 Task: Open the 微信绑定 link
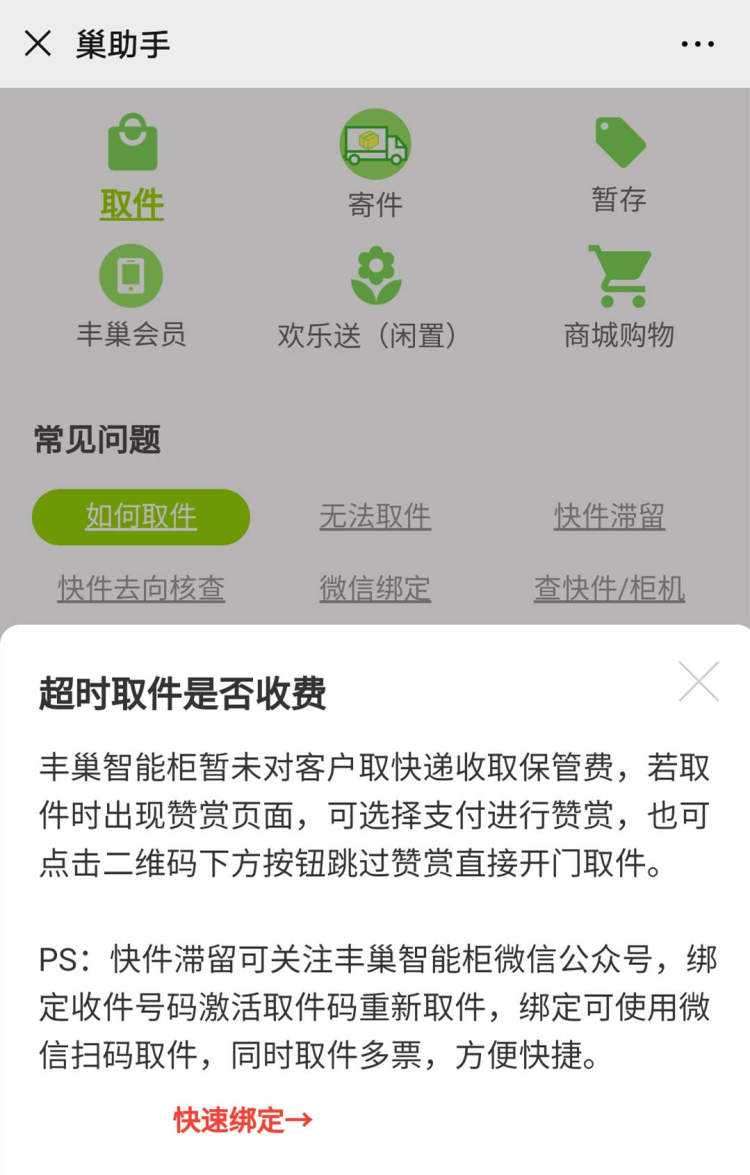[375, 588]
